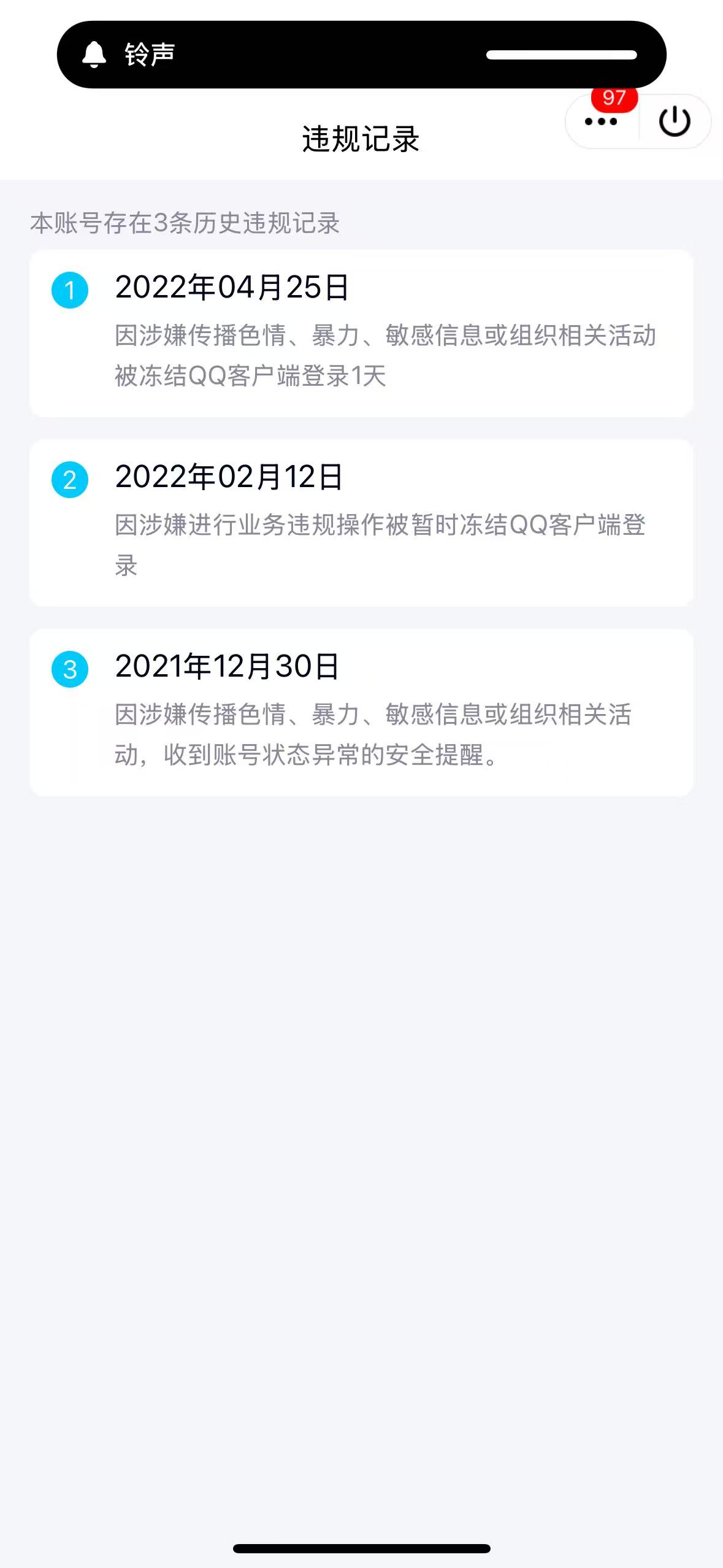Open the 2022年02月12日 violation record

pyautogui.click(x=362, y=525)
